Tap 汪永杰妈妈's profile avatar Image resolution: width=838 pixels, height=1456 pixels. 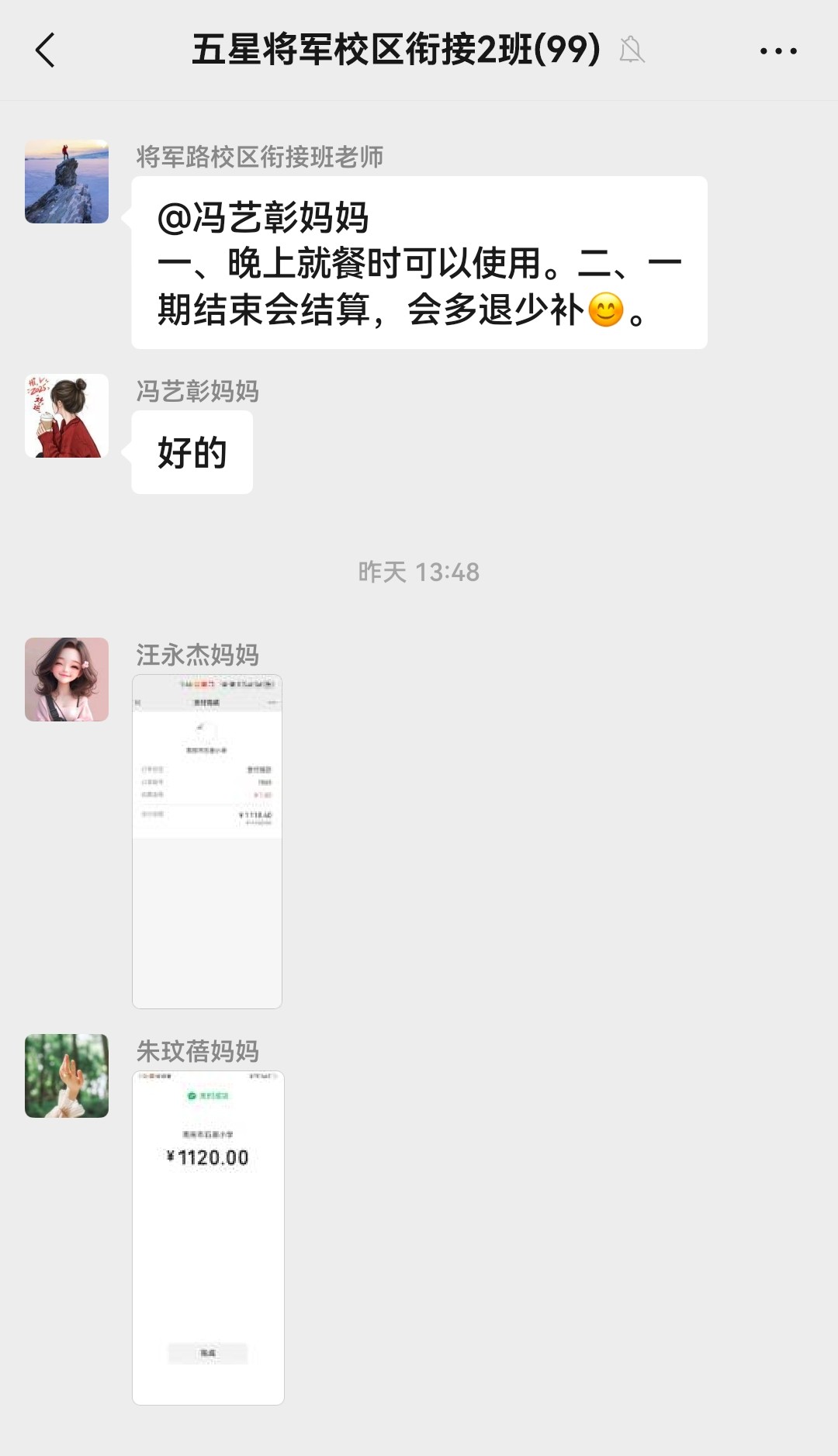pyautogui.click(x=67, y=680)
